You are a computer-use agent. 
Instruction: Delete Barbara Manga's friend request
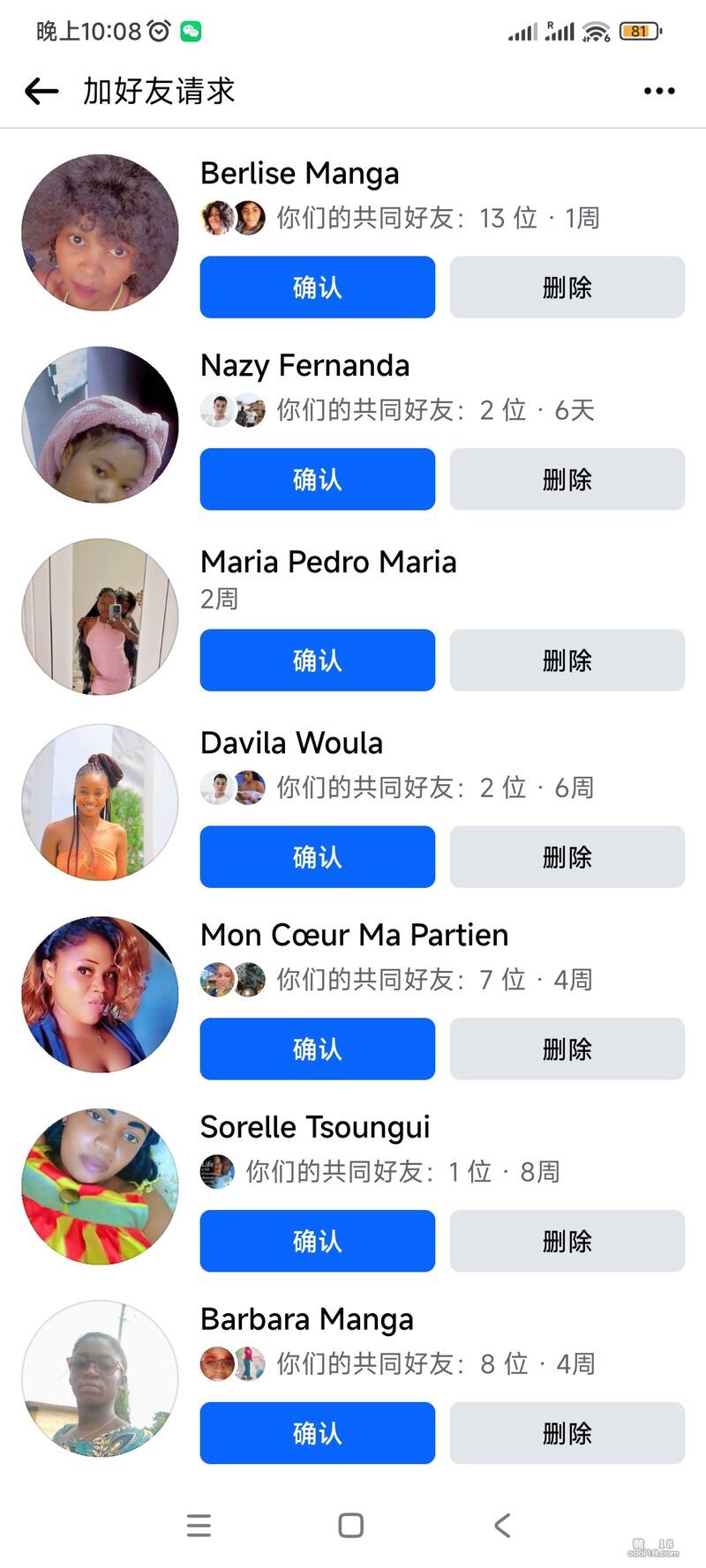(x=567, y=1433)
